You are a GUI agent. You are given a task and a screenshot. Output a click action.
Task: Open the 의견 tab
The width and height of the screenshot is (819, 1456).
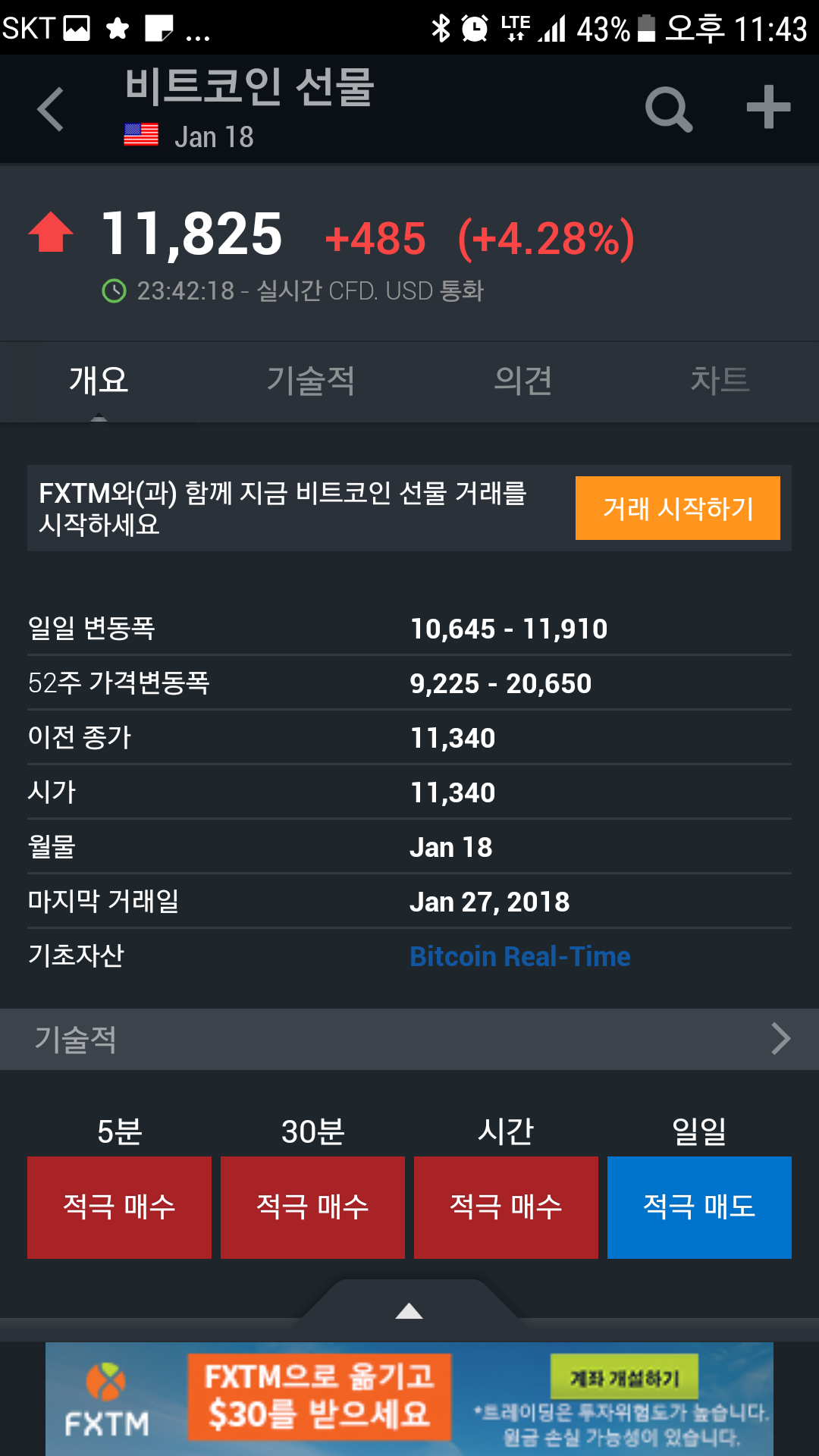pyautogui.click(x=523, y=381)
